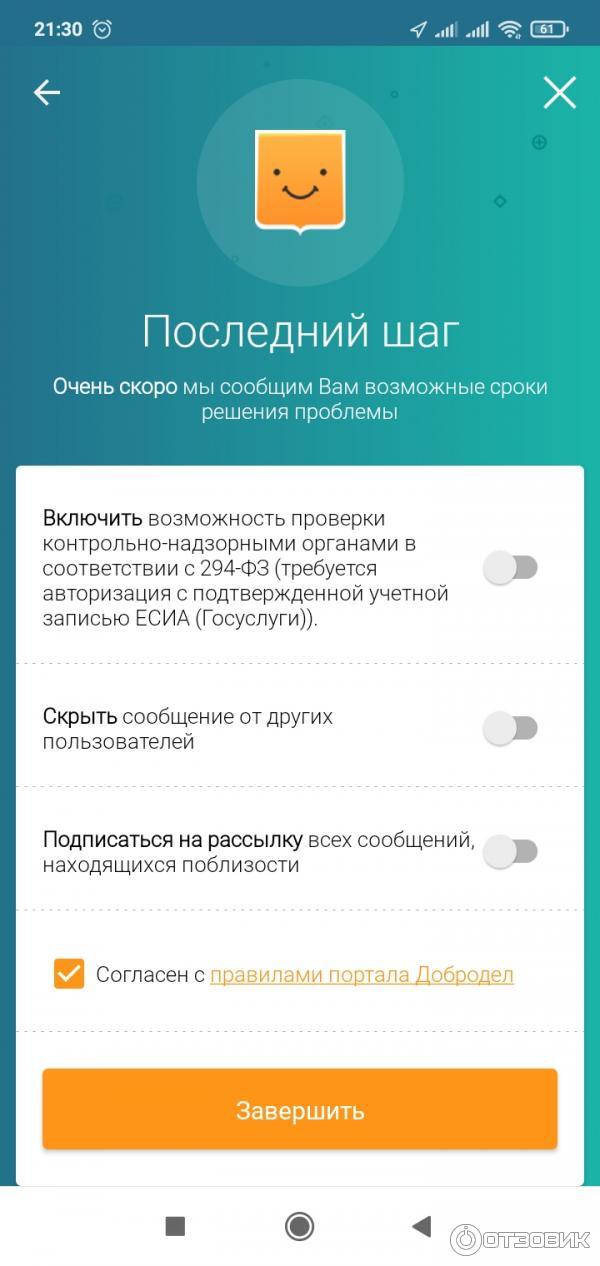Go to the system home screen

pos(299,1225)
